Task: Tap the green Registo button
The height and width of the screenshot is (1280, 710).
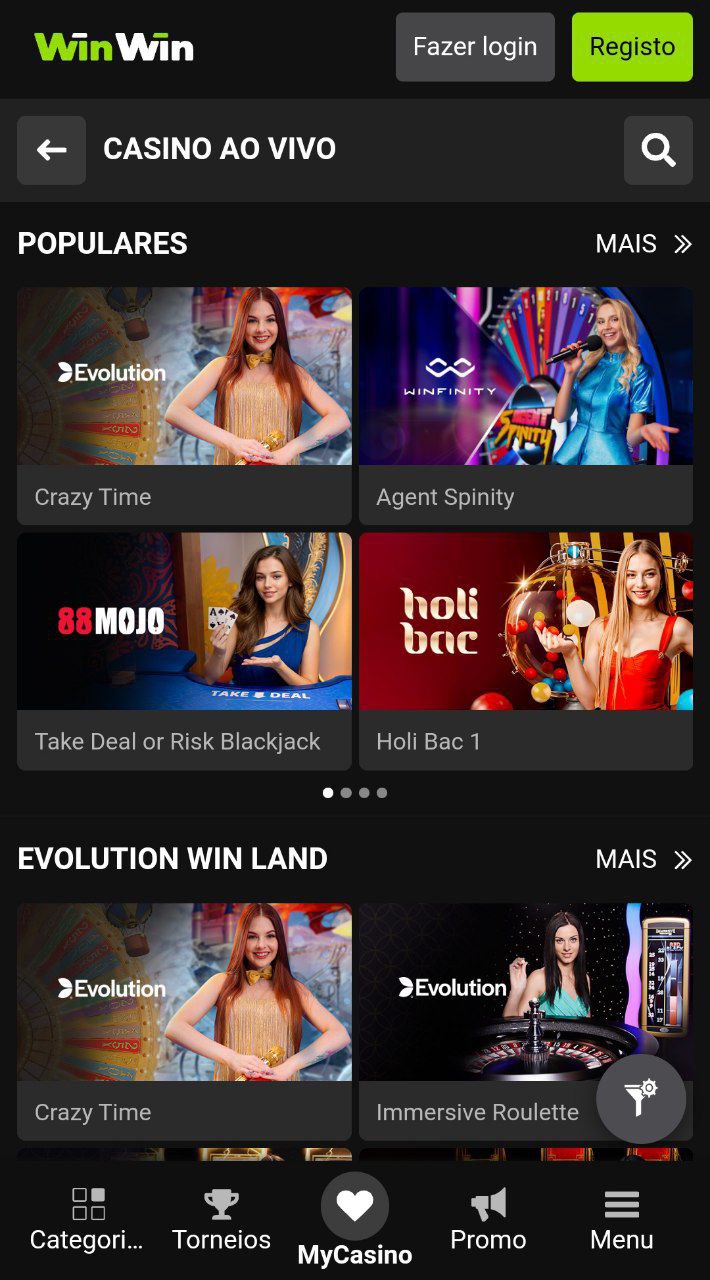Action: [632, 47]
